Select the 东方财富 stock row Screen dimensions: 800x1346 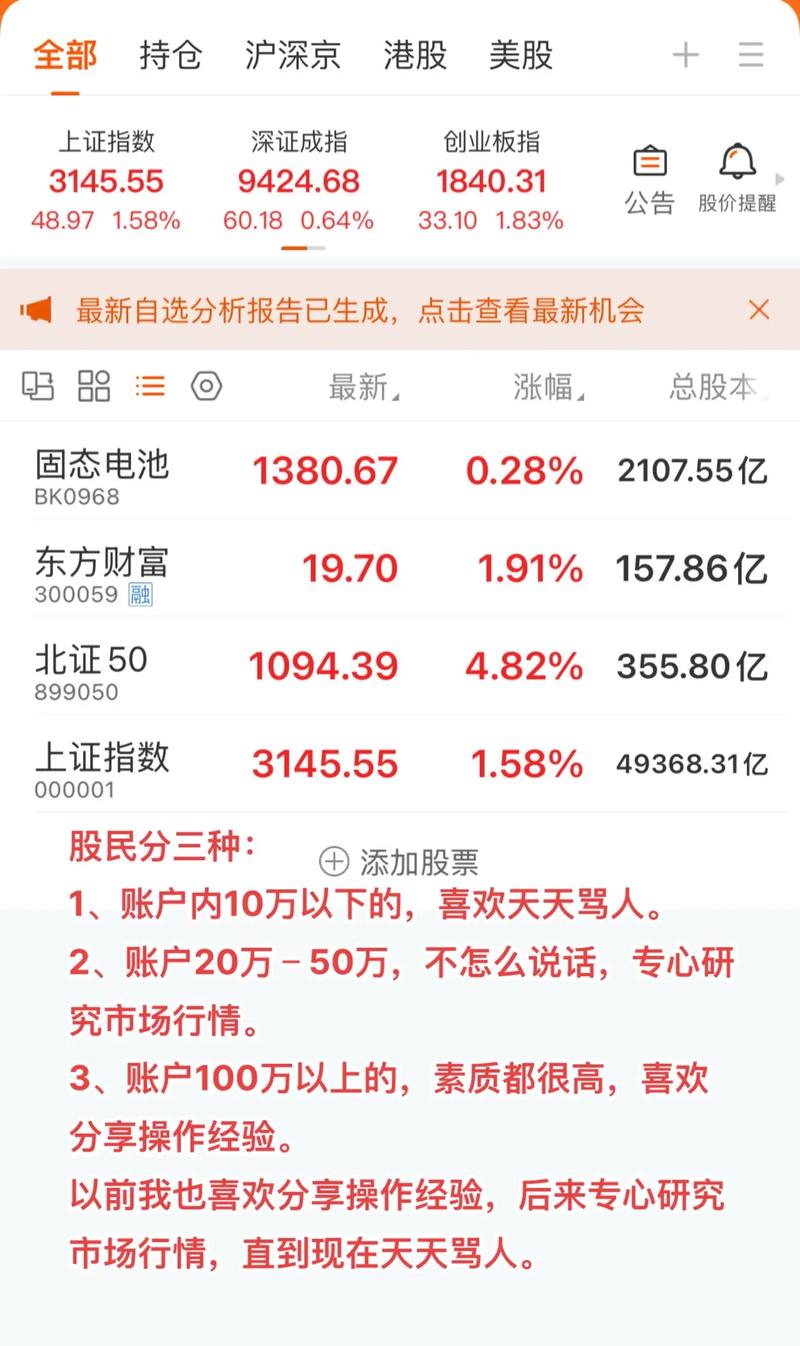400,570
